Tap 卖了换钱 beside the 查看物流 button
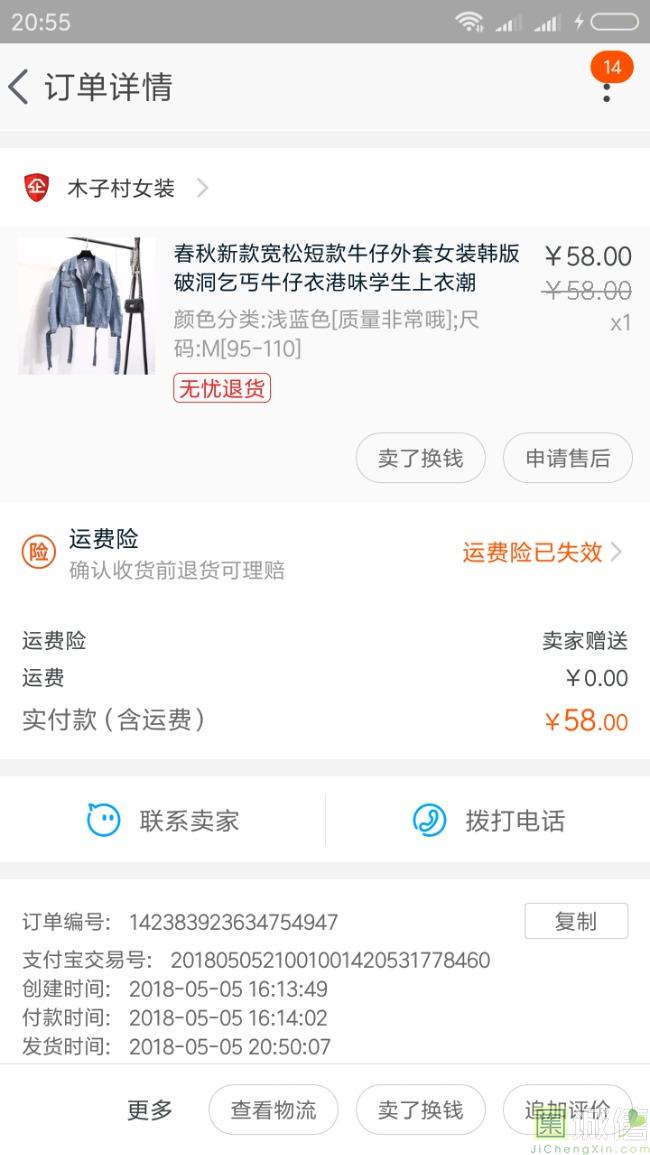Viewport: 650px width, 1155px height. pyautogui.click(x=420, y=1110)
